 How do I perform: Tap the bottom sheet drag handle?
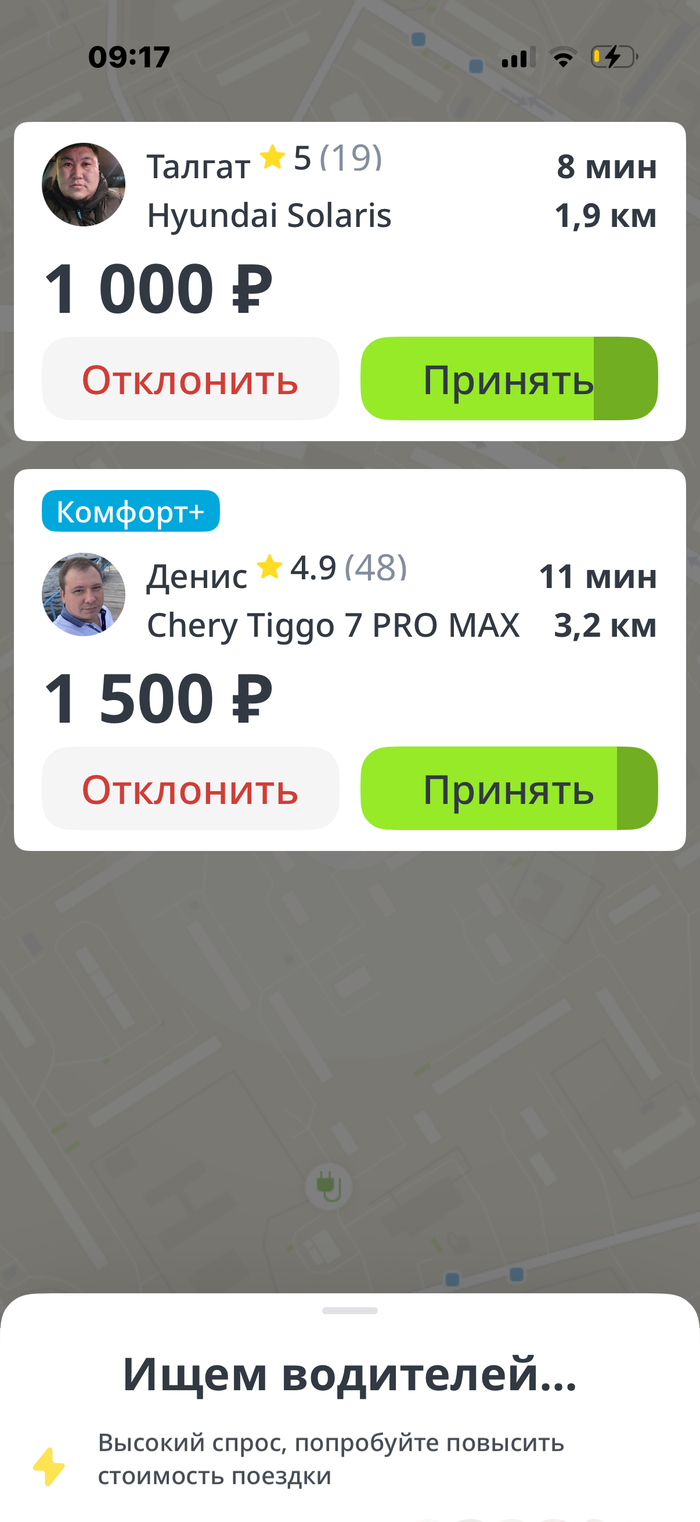[350, 1310]
